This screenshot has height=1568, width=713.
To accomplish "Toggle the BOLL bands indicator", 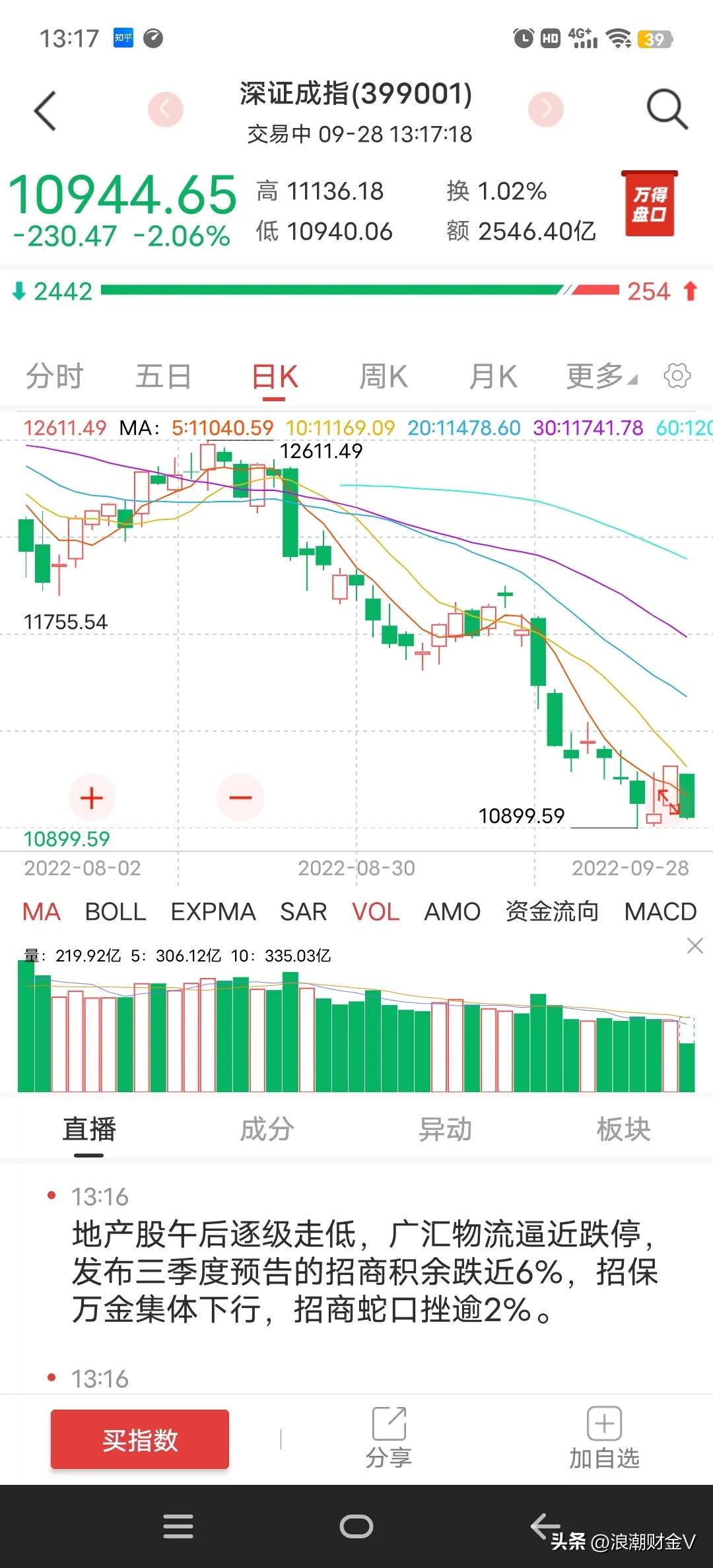I will 116,911.
